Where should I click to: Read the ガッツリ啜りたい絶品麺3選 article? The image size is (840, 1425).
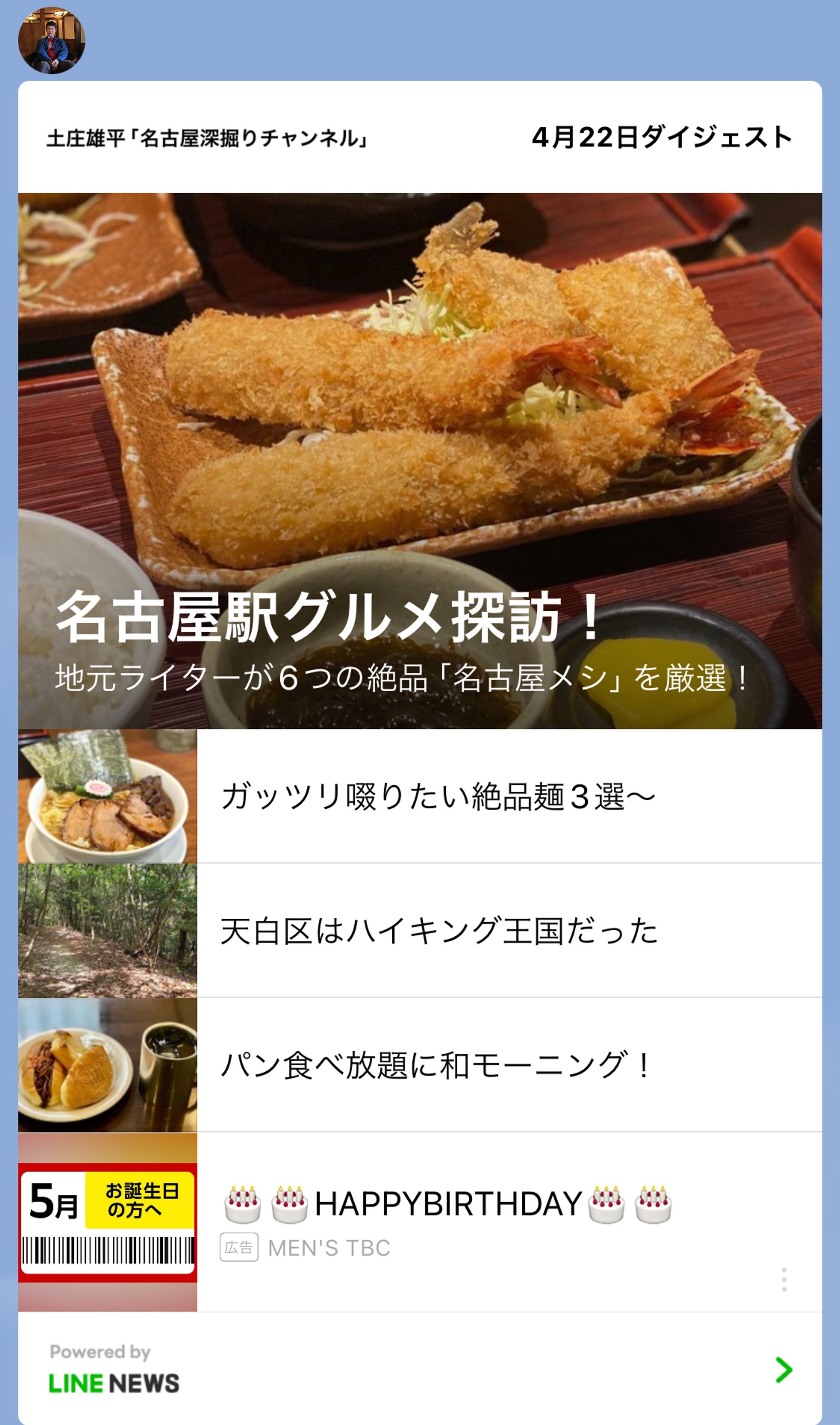(437, 796)
